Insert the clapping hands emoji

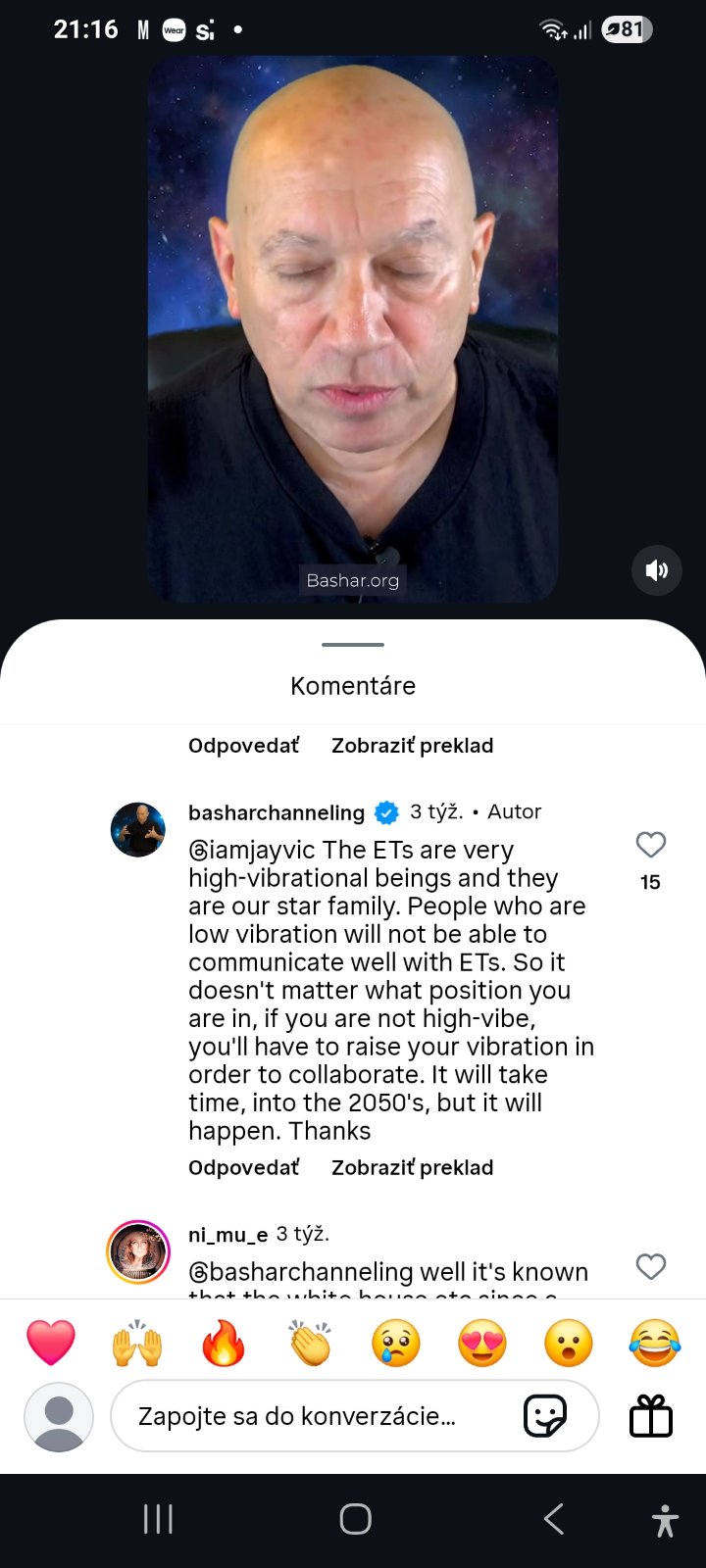point(310,1343)
